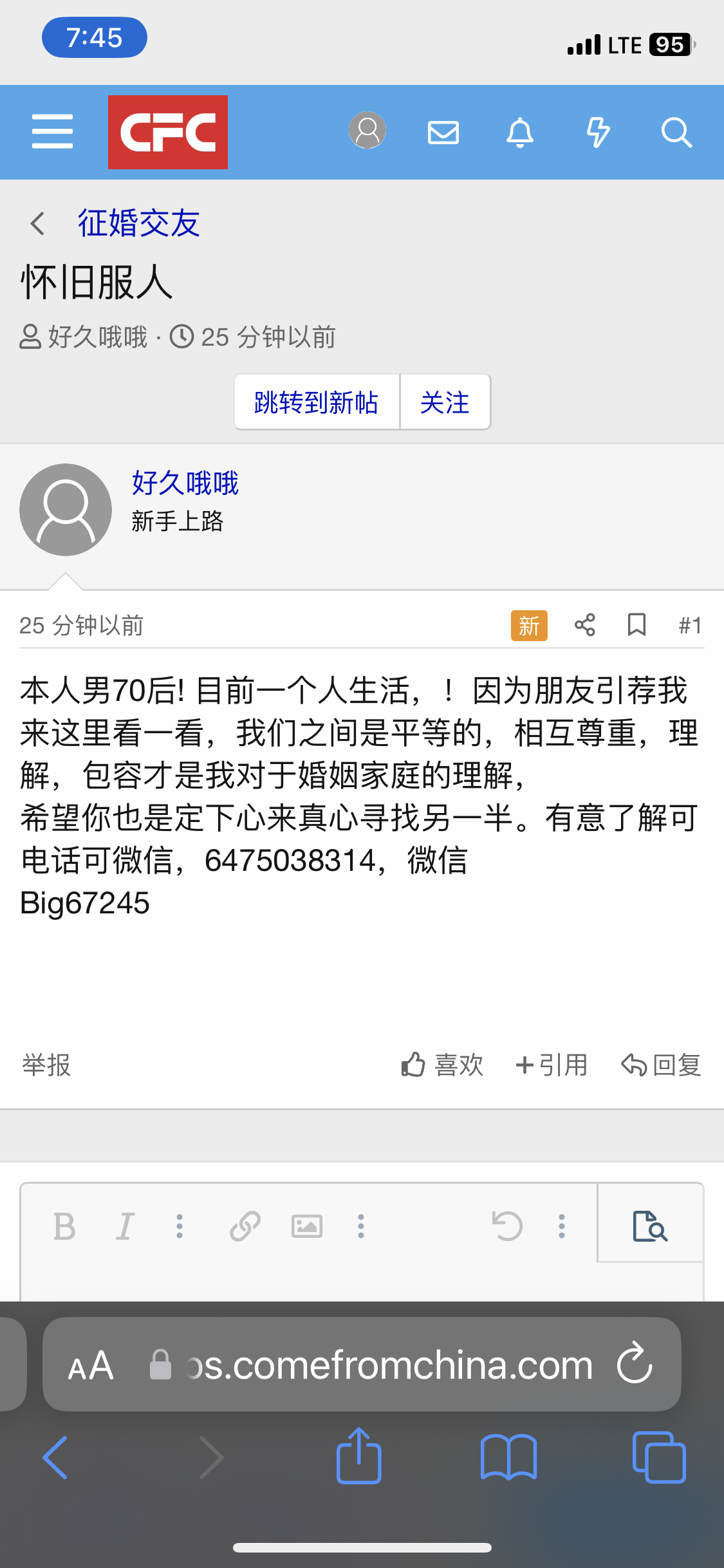Quote the post with 引用
The height and width of the screenshot is (1568, 724).
pos(552,1065)
